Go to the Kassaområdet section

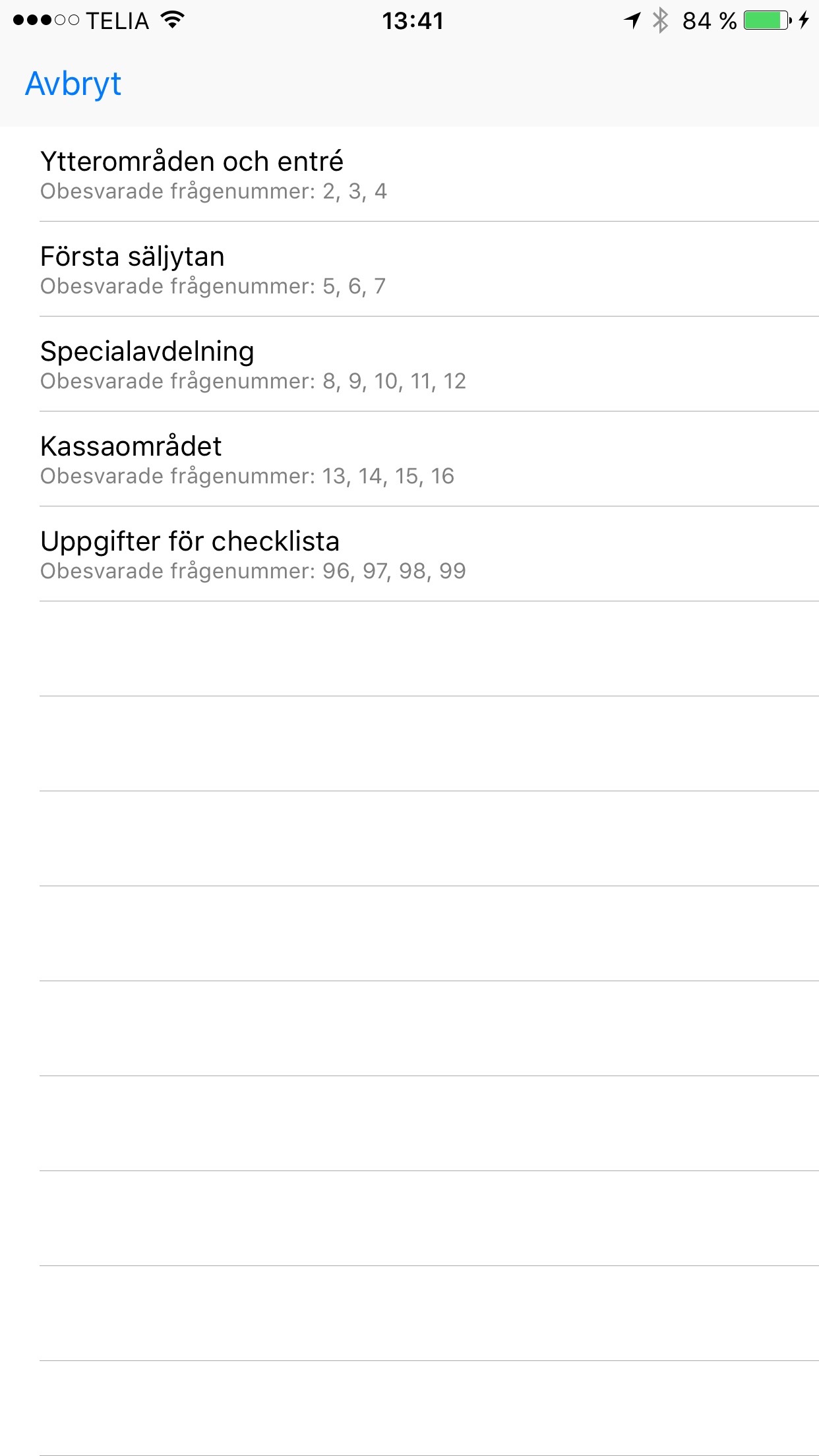click(x=409, y=460)
